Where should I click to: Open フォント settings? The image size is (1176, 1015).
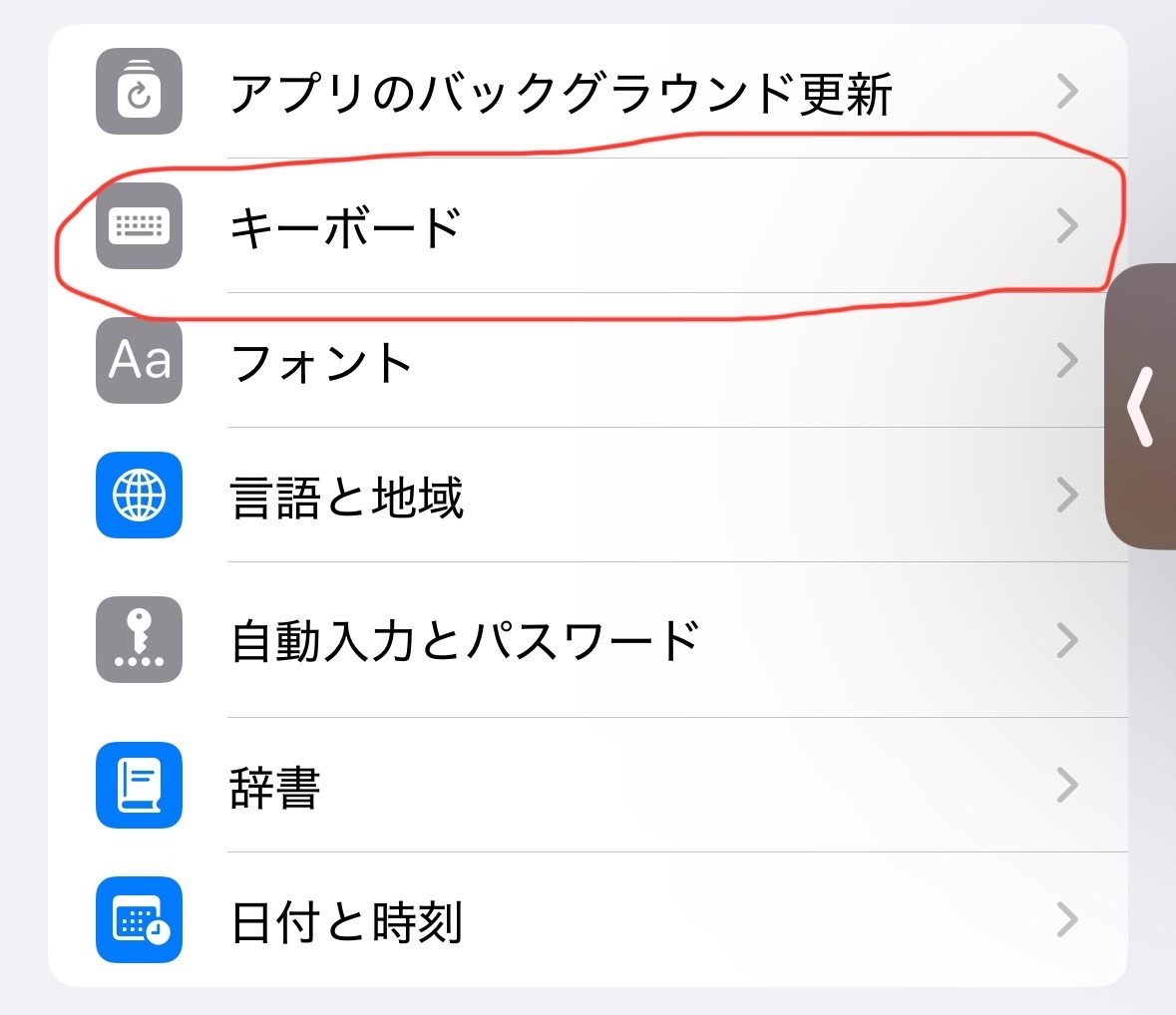[x=588, y=361]
